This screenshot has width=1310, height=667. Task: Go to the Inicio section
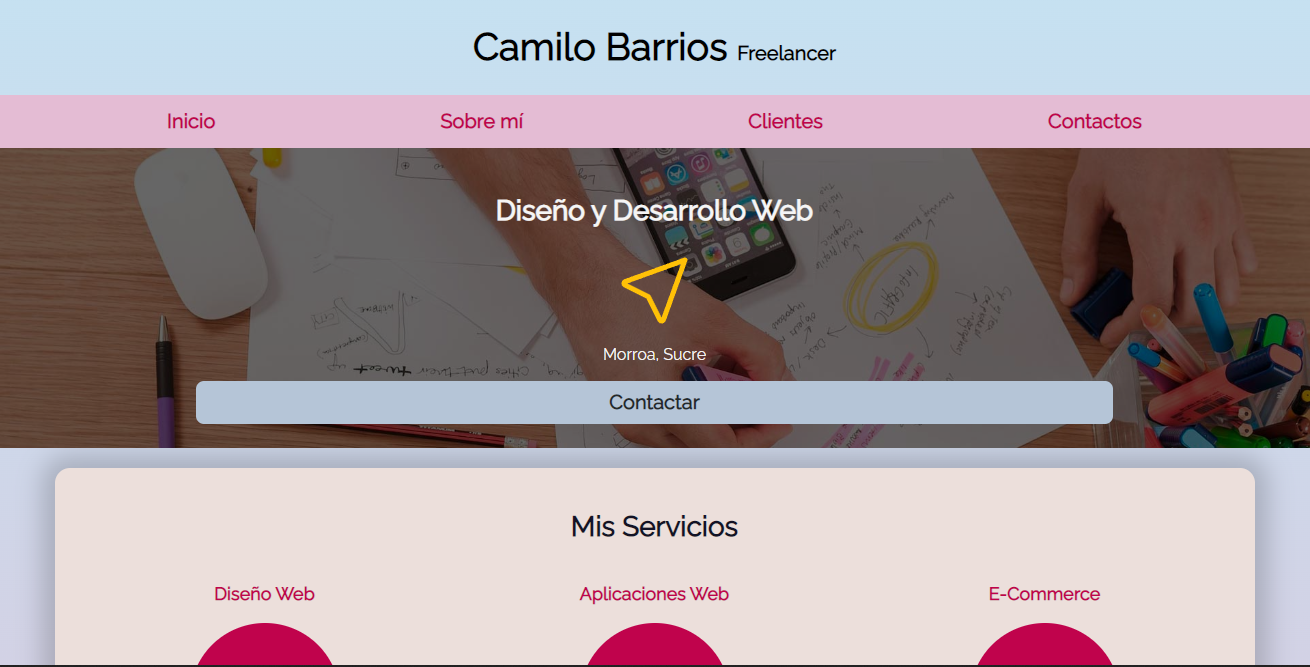[191, 121]
